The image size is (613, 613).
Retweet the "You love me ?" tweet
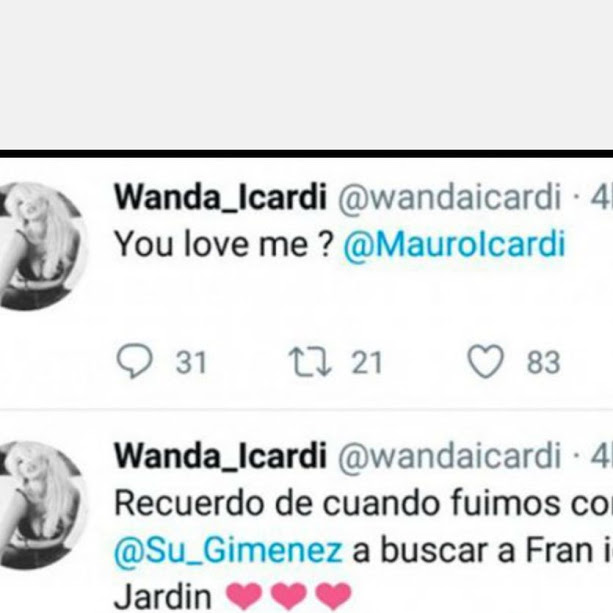tap(303, 362)
